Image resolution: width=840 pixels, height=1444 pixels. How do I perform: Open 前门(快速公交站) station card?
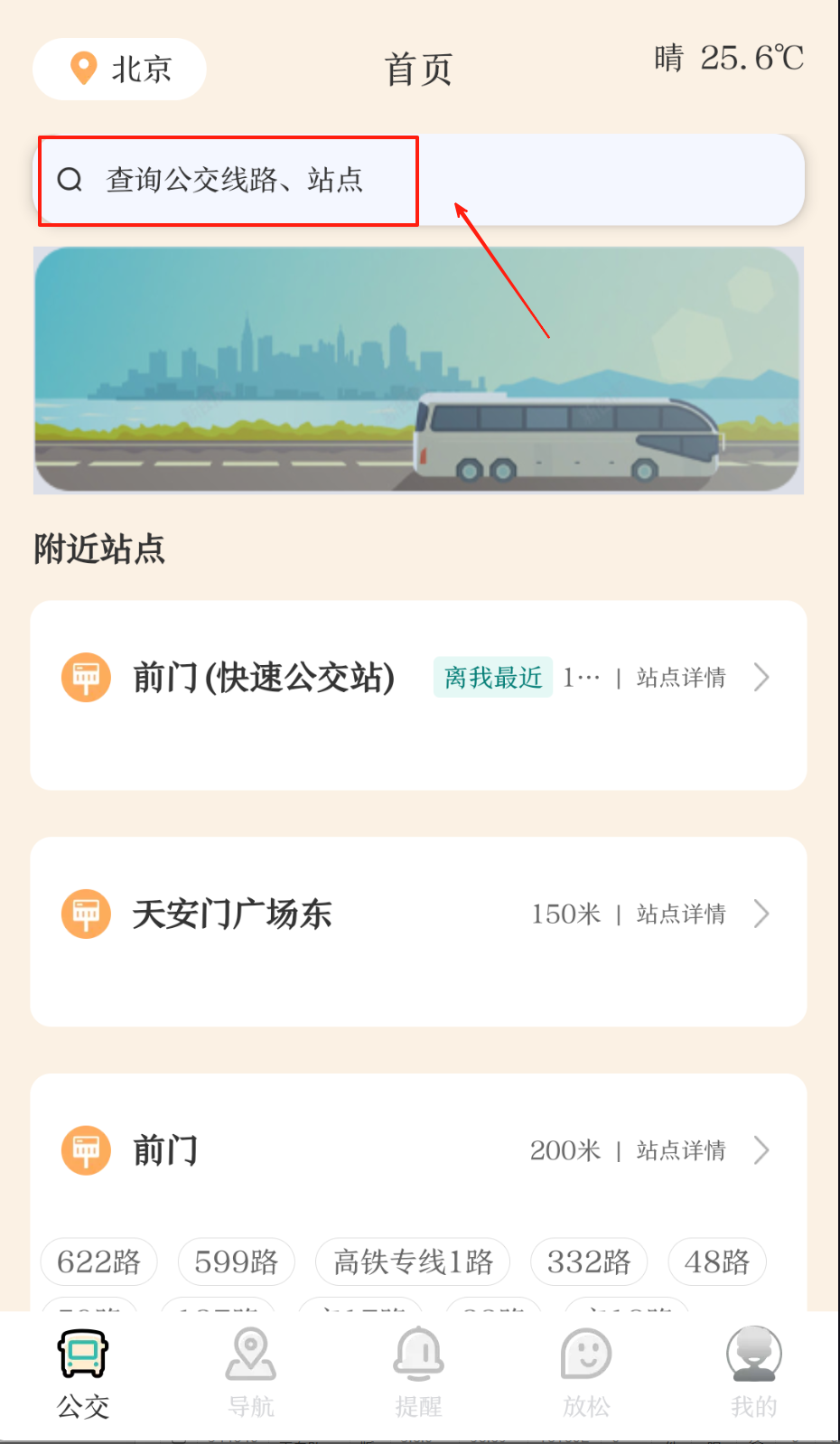(264, 678)
